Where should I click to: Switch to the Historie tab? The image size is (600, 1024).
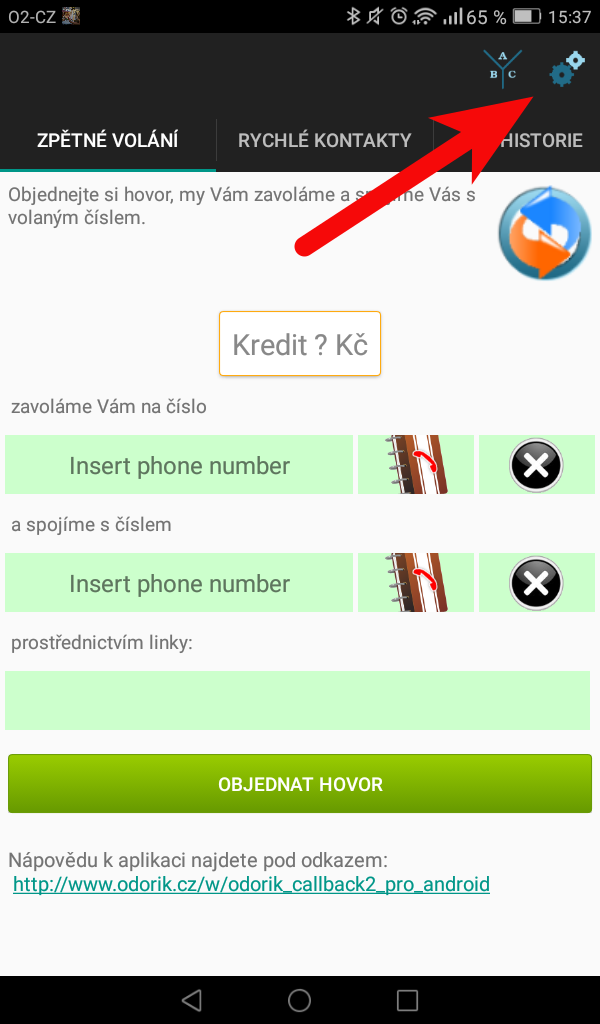(541, 140)
